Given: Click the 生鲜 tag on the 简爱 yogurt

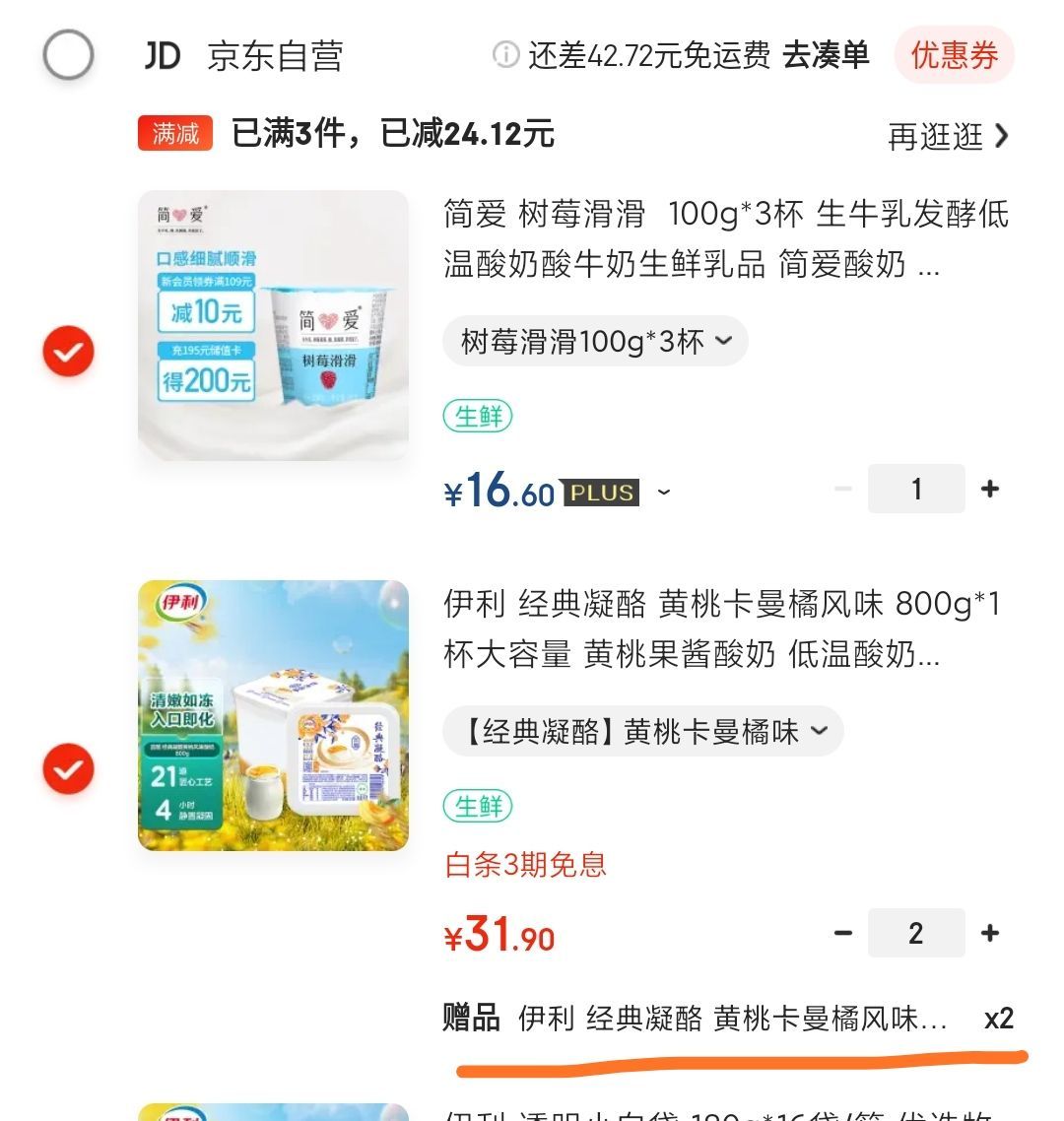Looking at the screenshot, I should 479,417.
